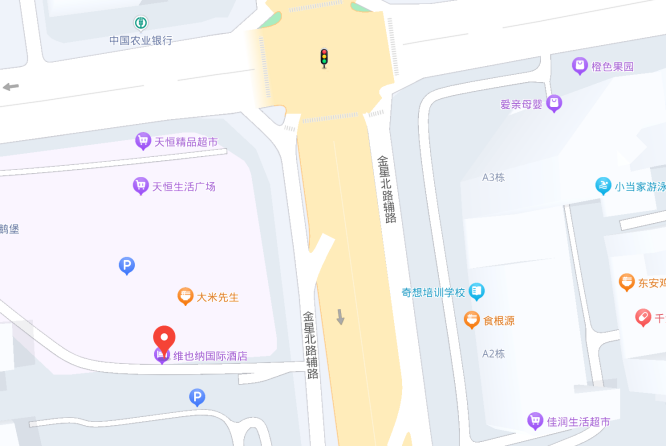Tap the 食根源 restaurant marker
The image size is (666, 446).
pyautogui.click(x=471, y=320)
